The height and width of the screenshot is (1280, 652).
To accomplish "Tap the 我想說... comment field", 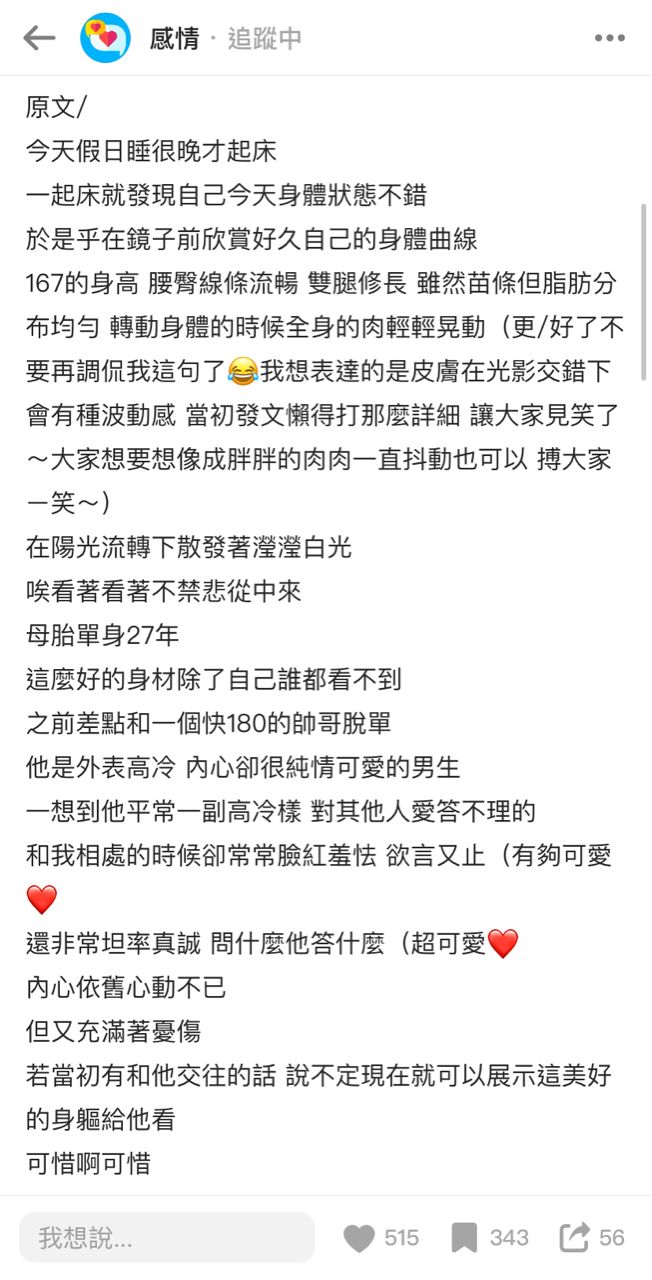I will click(x=167, y=1238).
